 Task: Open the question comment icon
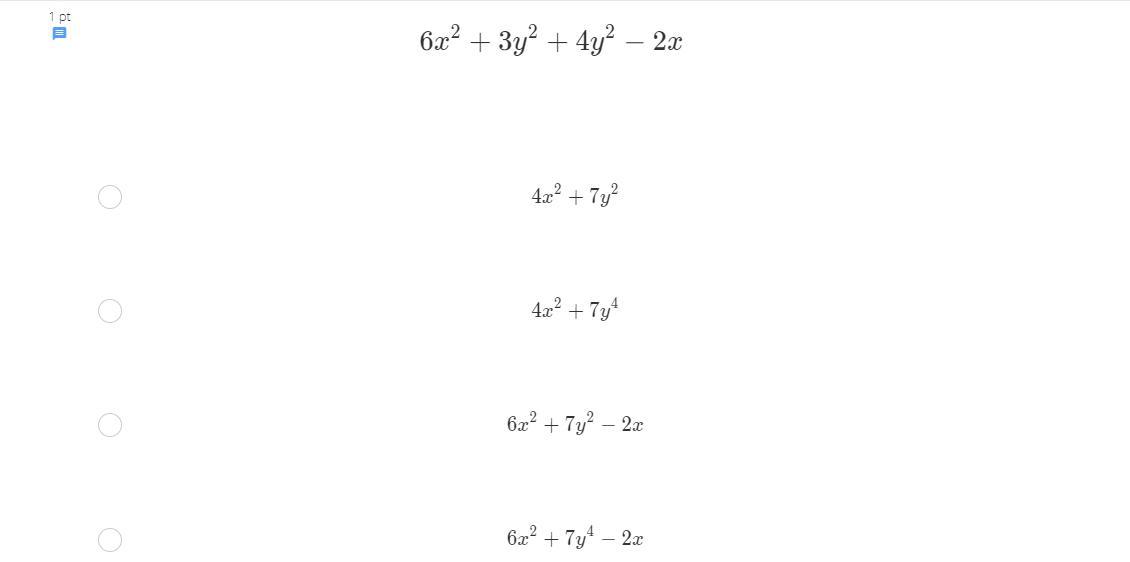coord(59,34)
